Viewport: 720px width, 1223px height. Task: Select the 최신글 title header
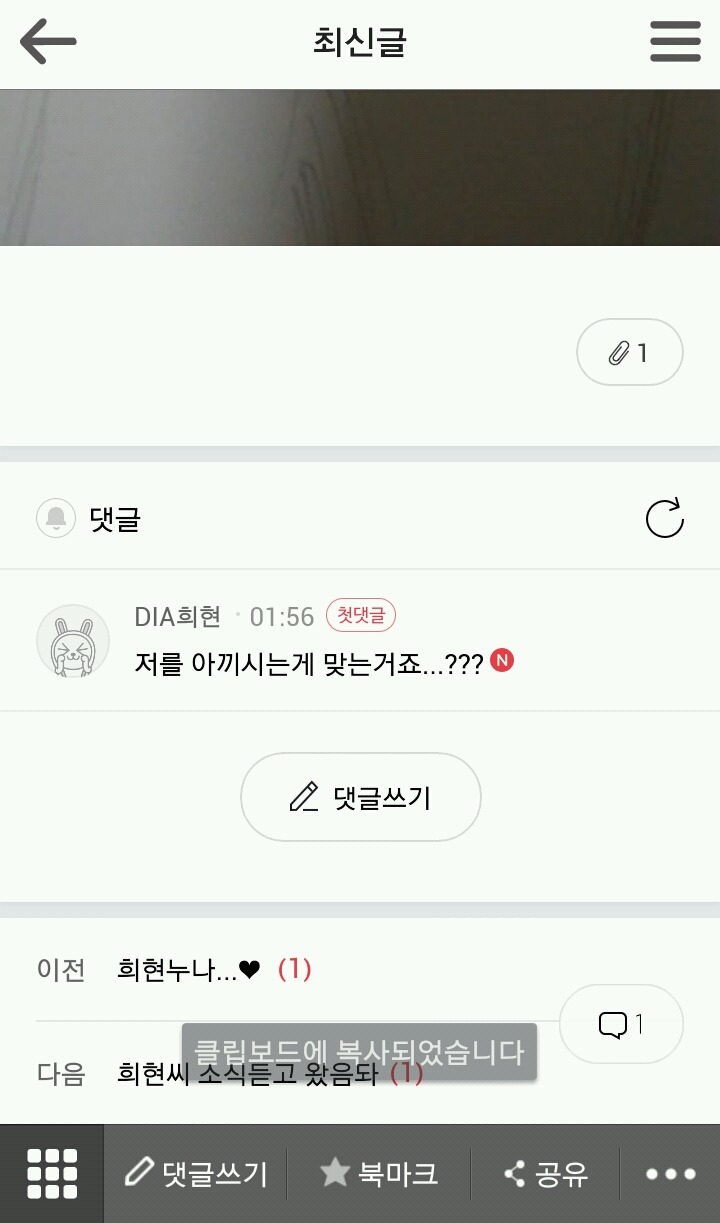point(359,41)
